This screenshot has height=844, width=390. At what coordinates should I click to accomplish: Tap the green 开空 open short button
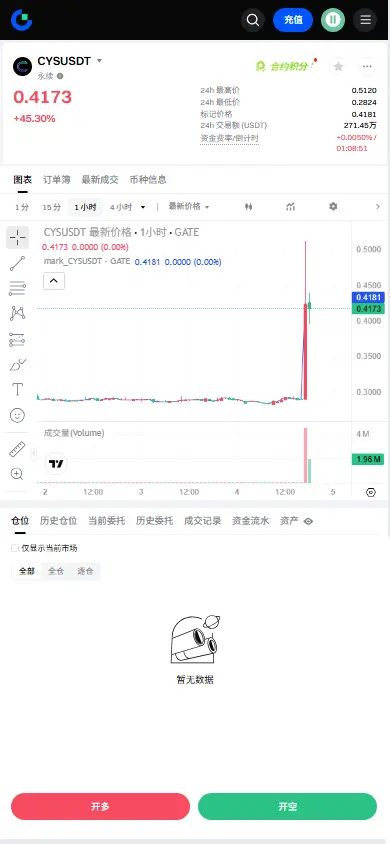tap(287, 806)
